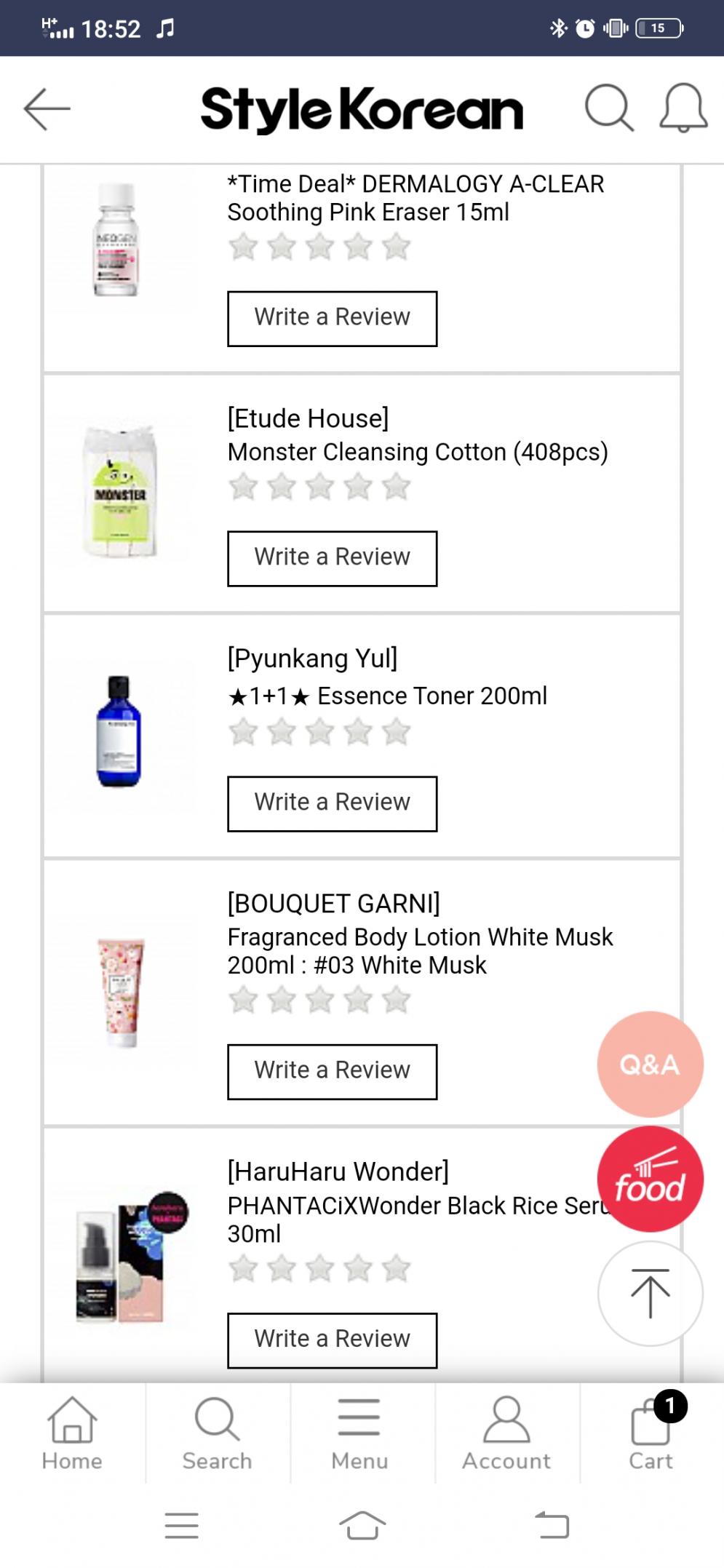Viewport: 724px width, 1568px height.
Task: Switch to the Home tab
Action: coord(72,1433)
